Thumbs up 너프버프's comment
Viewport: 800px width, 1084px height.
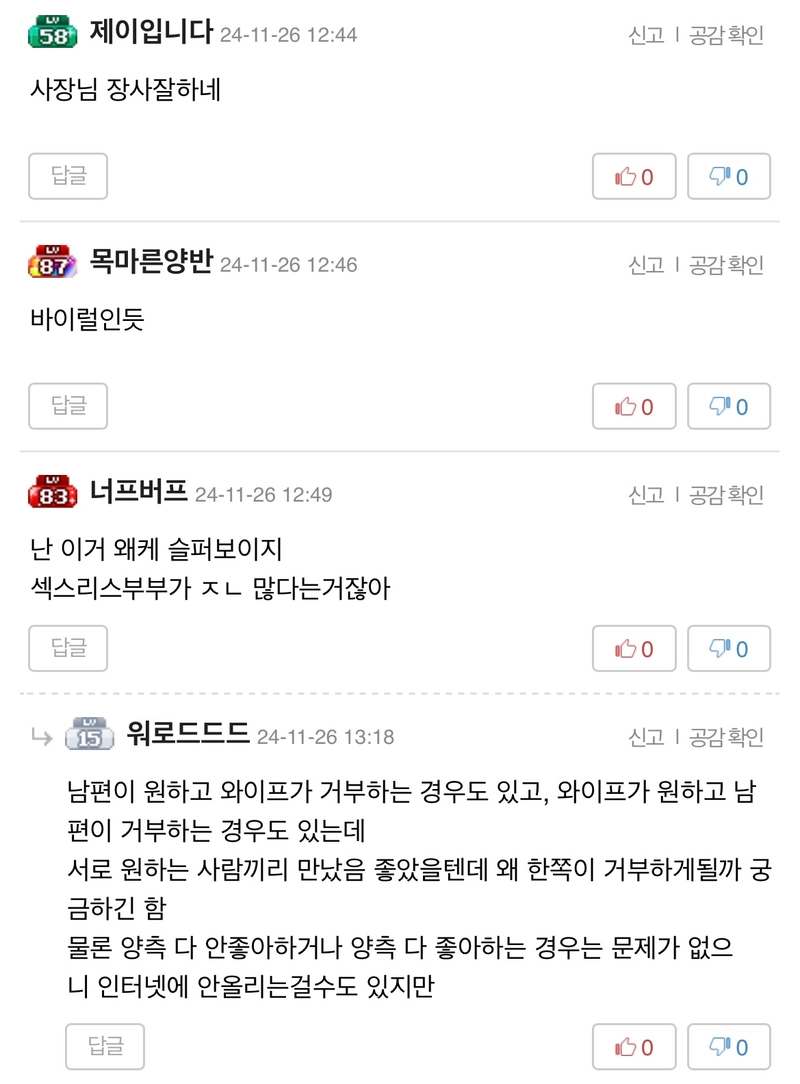[x=634, y=649]
